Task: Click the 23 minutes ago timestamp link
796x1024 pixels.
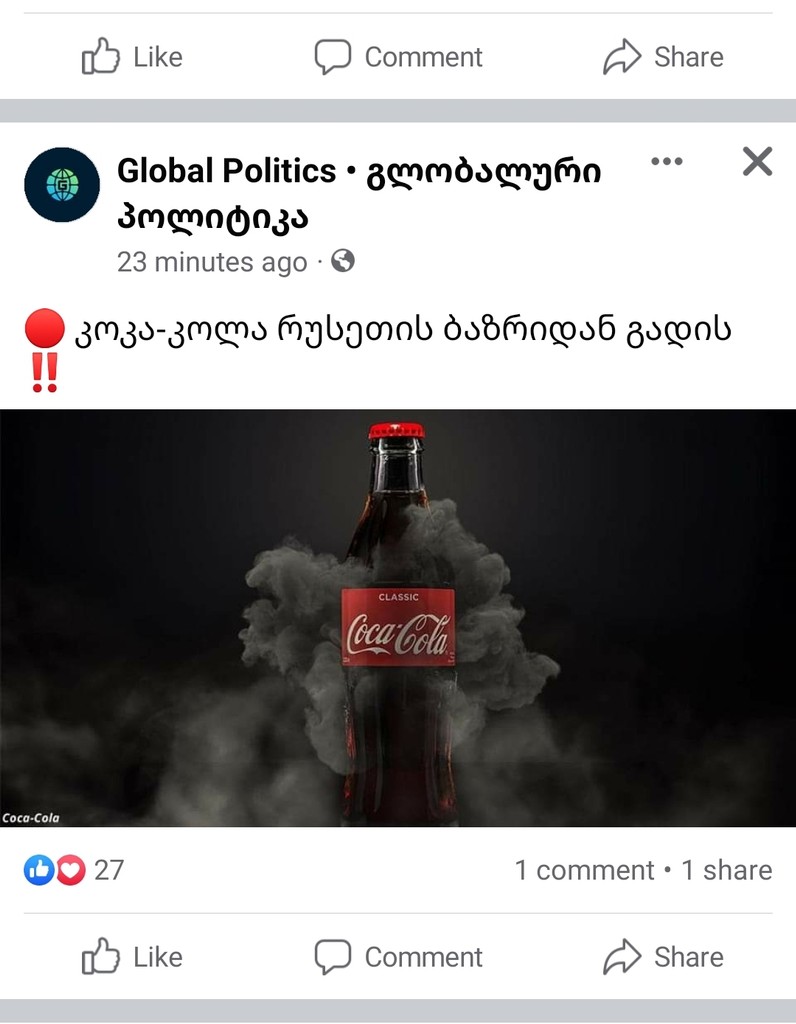Action: 211,262
